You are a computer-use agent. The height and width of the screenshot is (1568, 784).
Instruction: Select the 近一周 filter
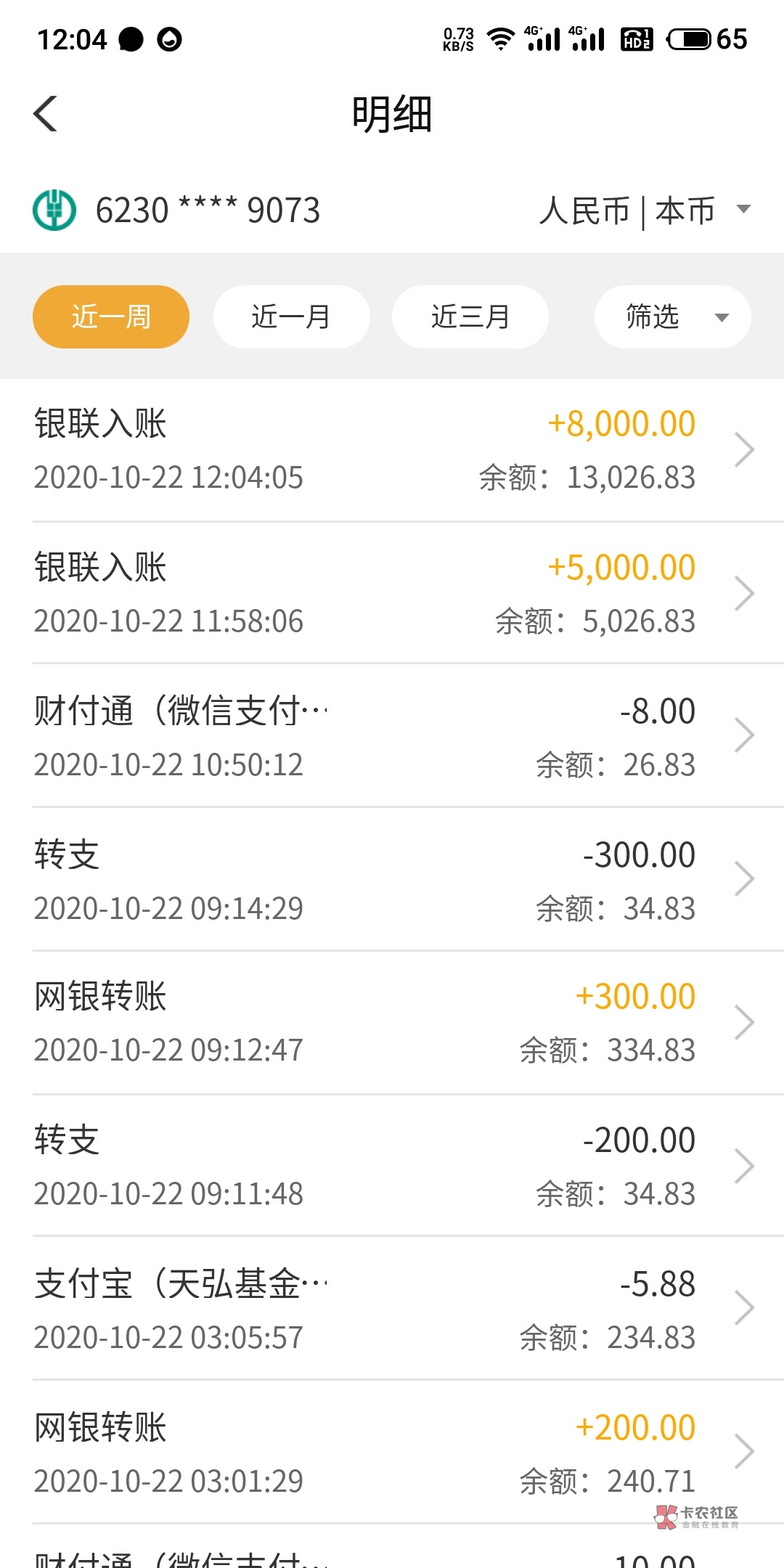[x=111, y=317]
